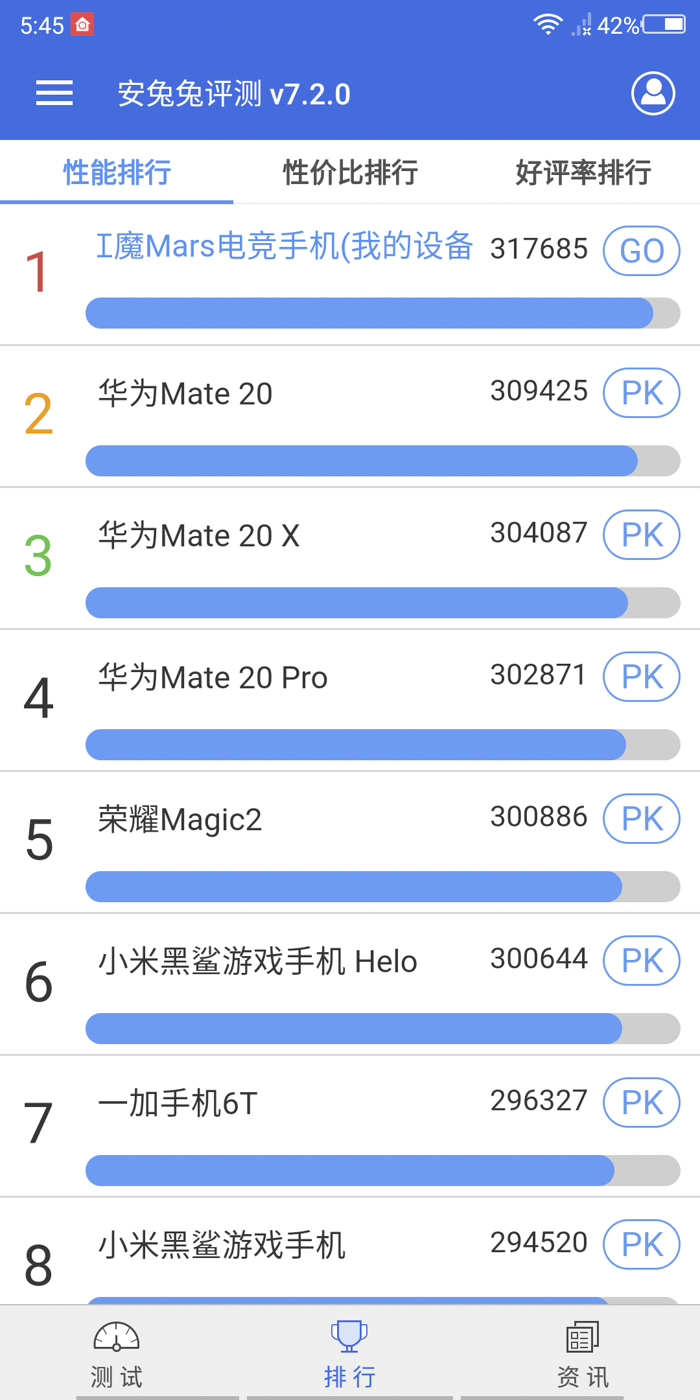
Task: Tap PK for 小米黑鲨游戏手机 Helo
Action: [x=641, y=961]
